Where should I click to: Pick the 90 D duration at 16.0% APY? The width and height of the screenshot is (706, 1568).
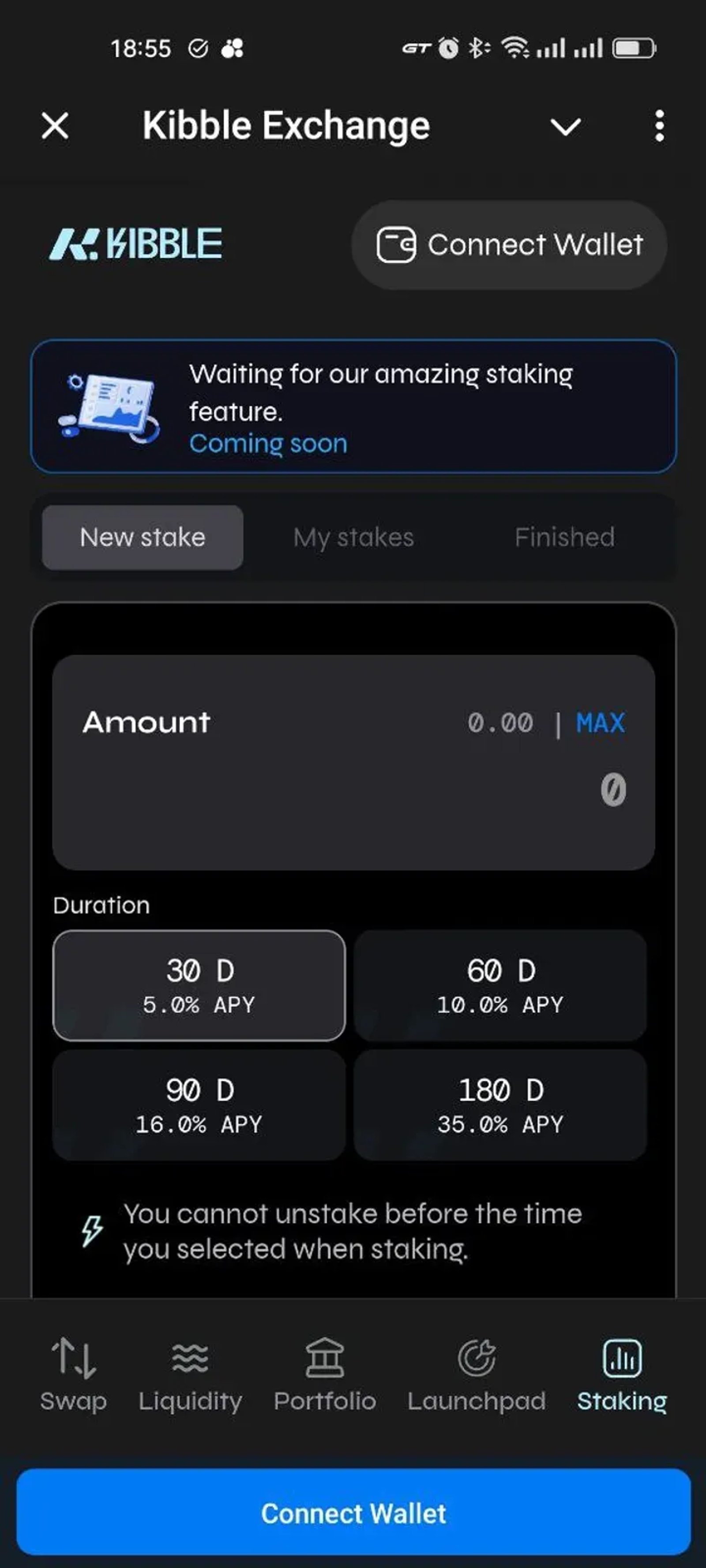(x=199, y=1105)
